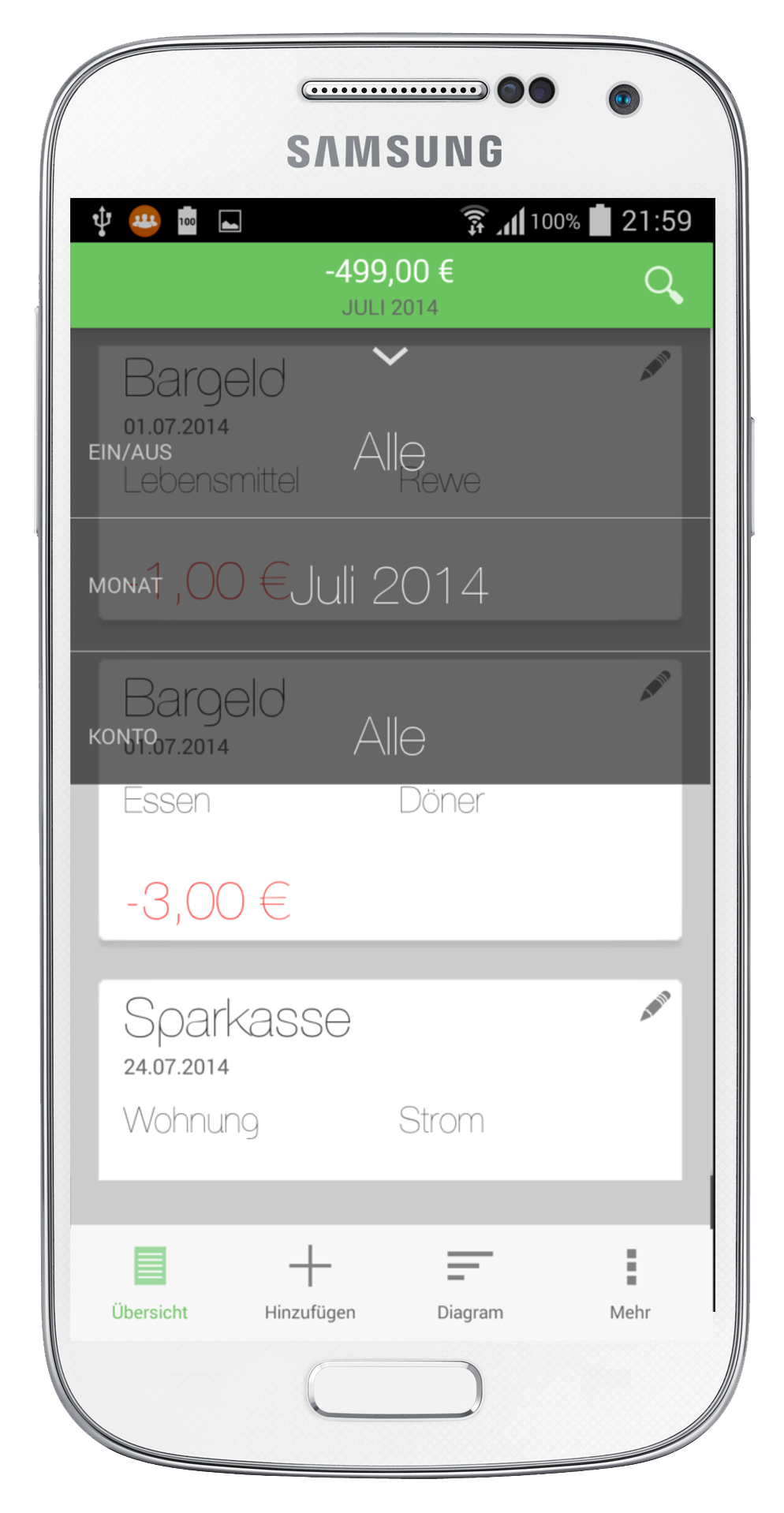Switch to the Übersicht tab
Image resolution: width=784 pixels, height=1513 pixels.
pos(150,1283)
